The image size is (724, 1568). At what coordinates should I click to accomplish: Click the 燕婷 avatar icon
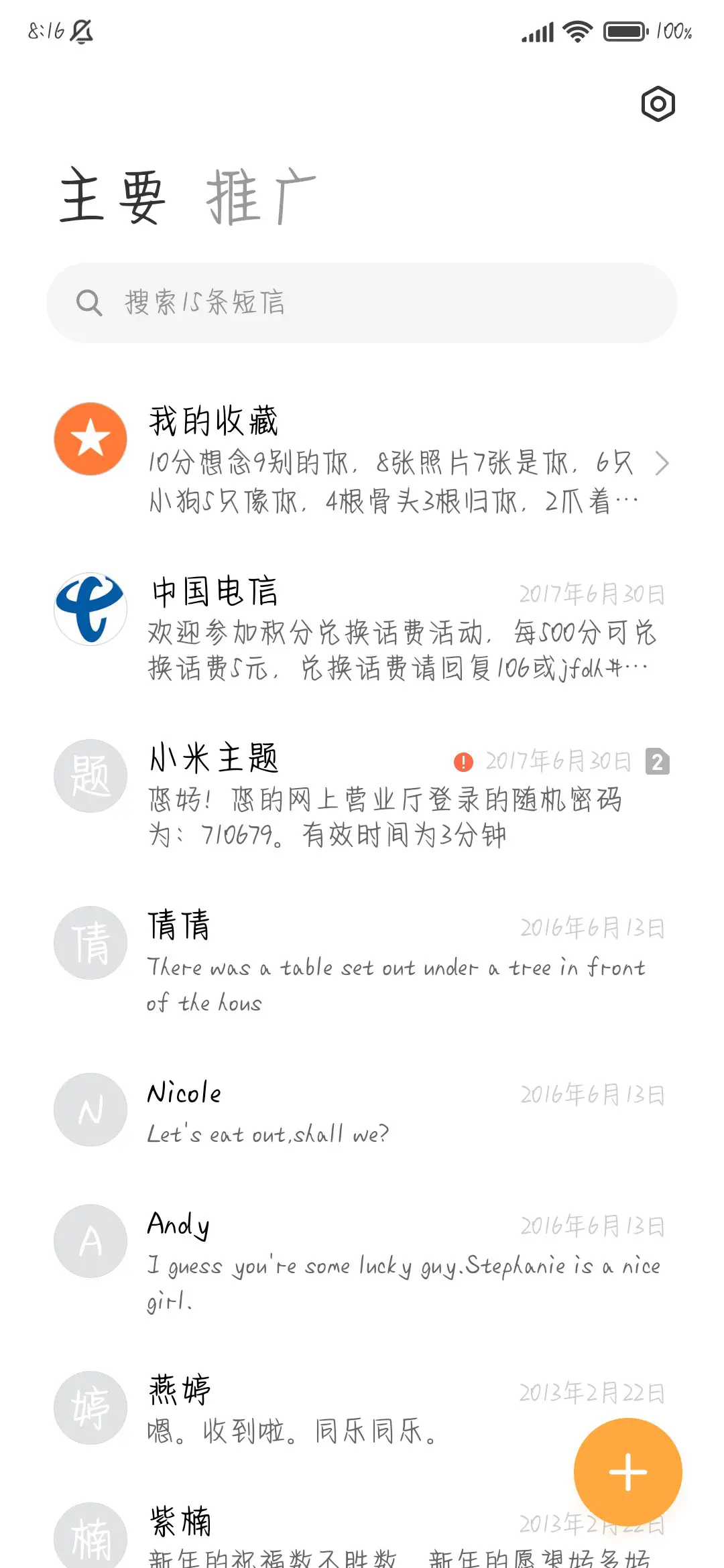point(90,1408)
